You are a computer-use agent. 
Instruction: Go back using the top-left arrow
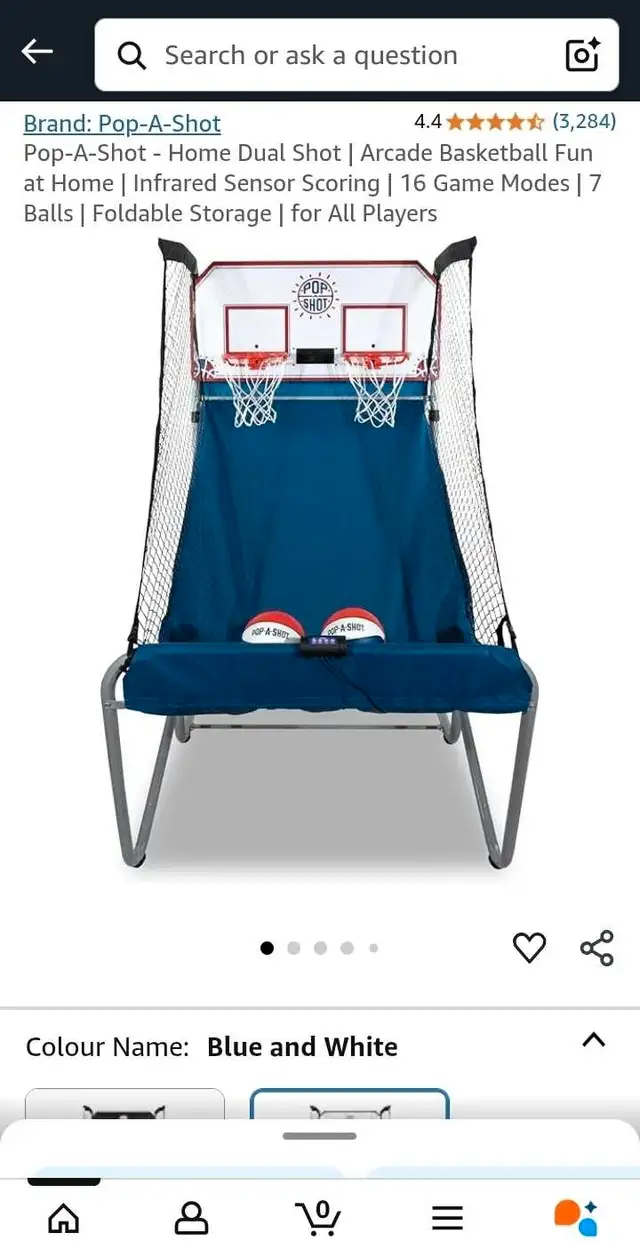[x=37, y=52]
